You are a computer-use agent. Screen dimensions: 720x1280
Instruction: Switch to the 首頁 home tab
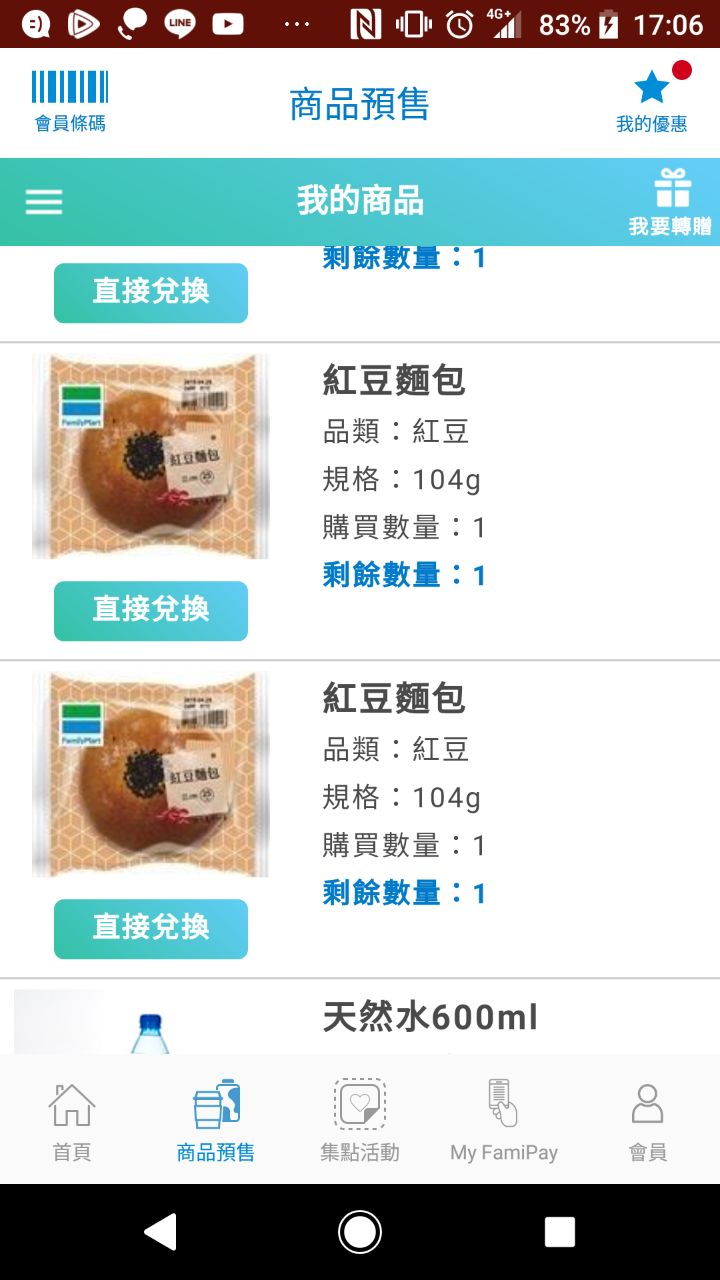point(72,1120)
